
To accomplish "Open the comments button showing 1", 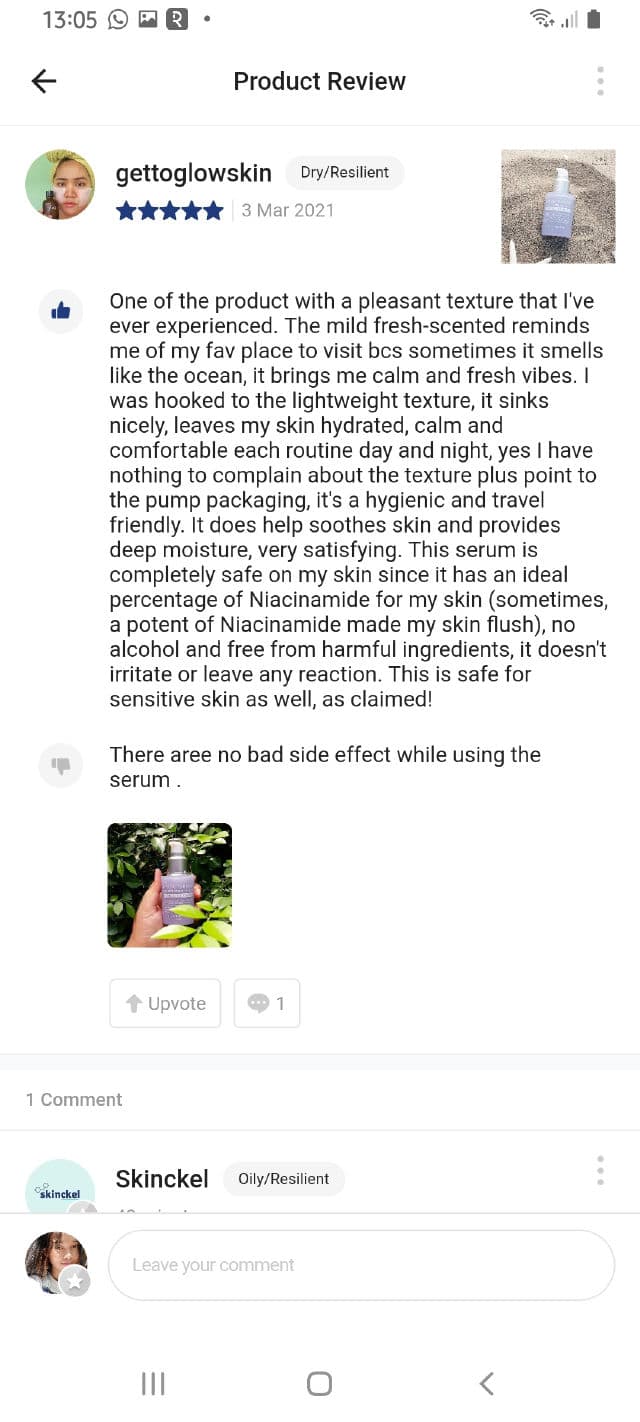I will coord(267,1003).
